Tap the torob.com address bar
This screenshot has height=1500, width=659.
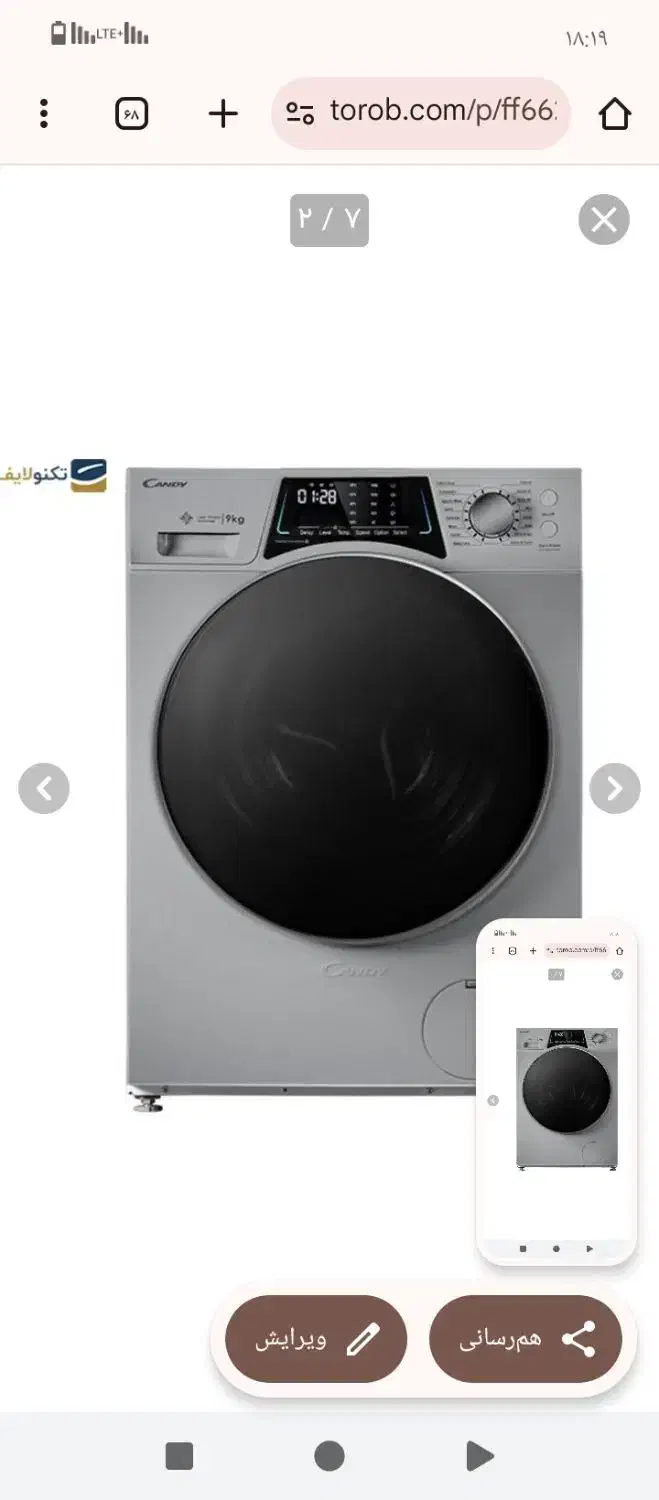(x=420, y=113)
